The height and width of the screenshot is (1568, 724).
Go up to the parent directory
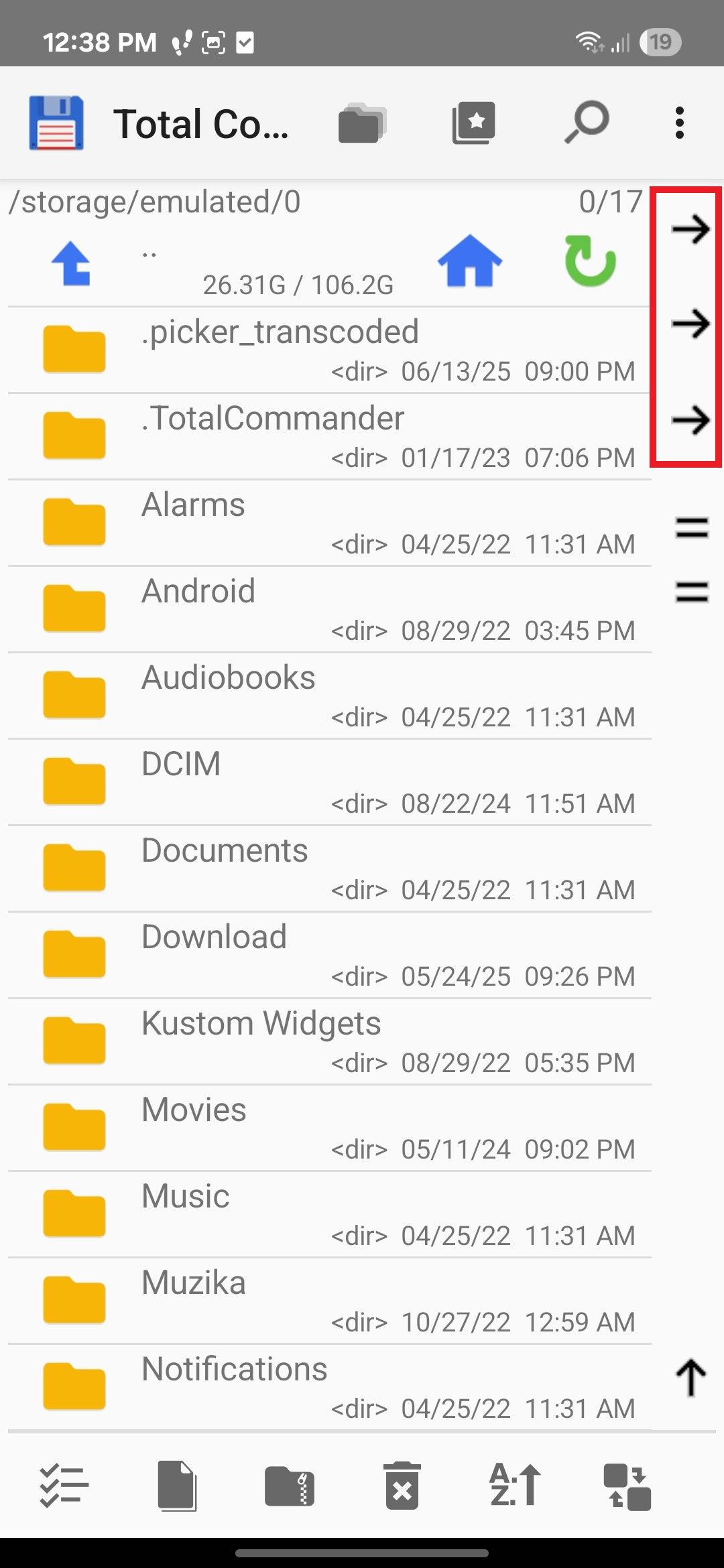(71, 263)
